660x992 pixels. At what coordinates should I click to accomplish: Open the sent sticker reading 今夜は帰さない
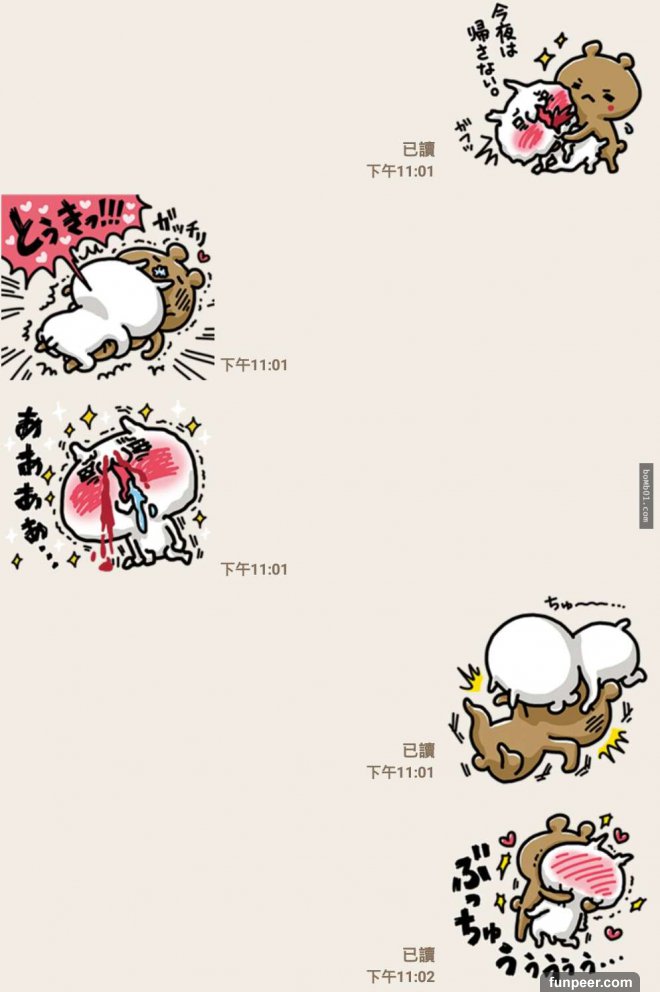point(548,95)
